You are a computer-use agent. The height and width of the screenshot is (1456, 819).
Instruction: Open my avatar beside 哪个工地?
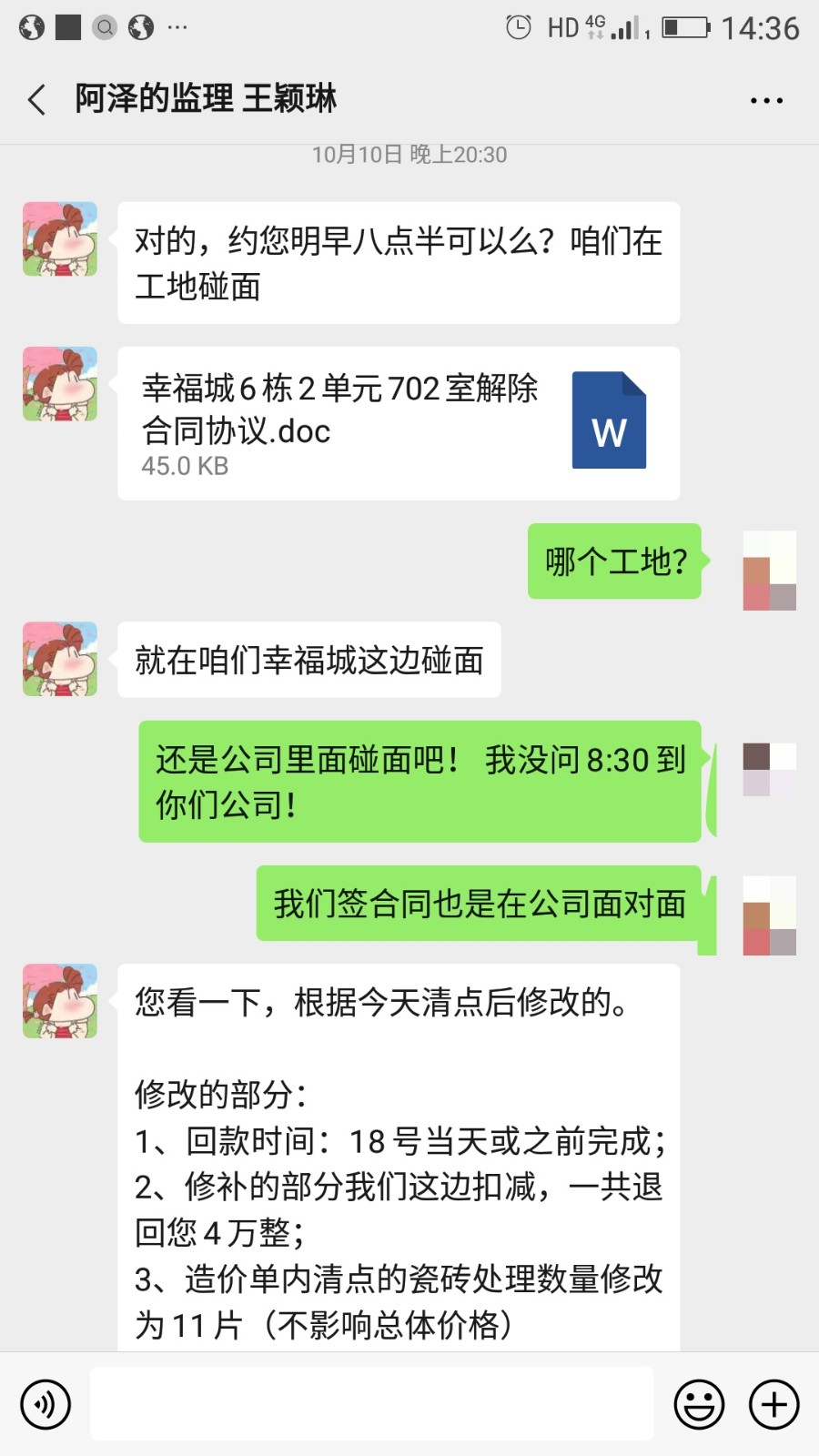769,571
